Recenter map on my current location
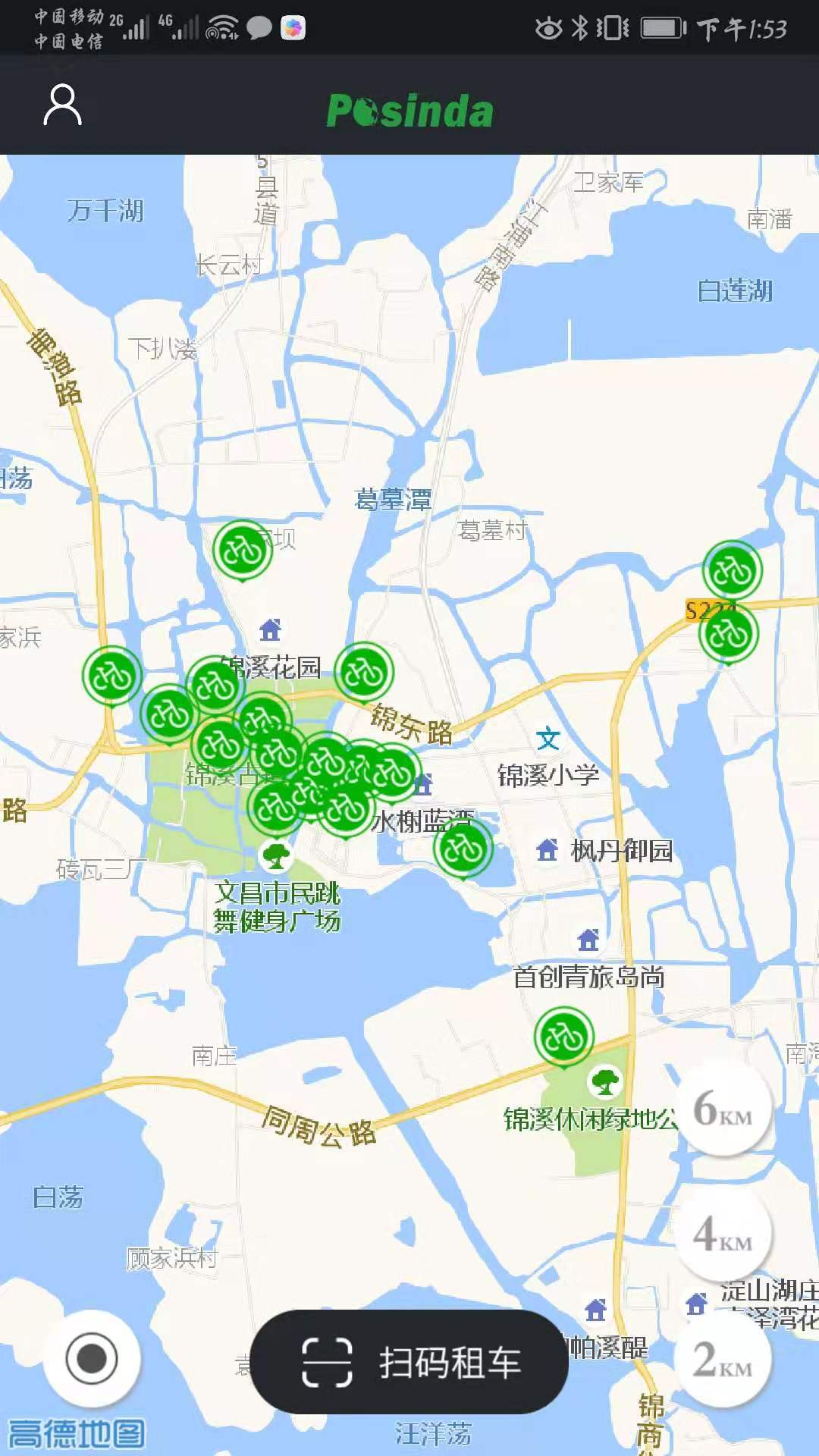819x1456 pixels. pyautogui.click(x=92, y=1358)
